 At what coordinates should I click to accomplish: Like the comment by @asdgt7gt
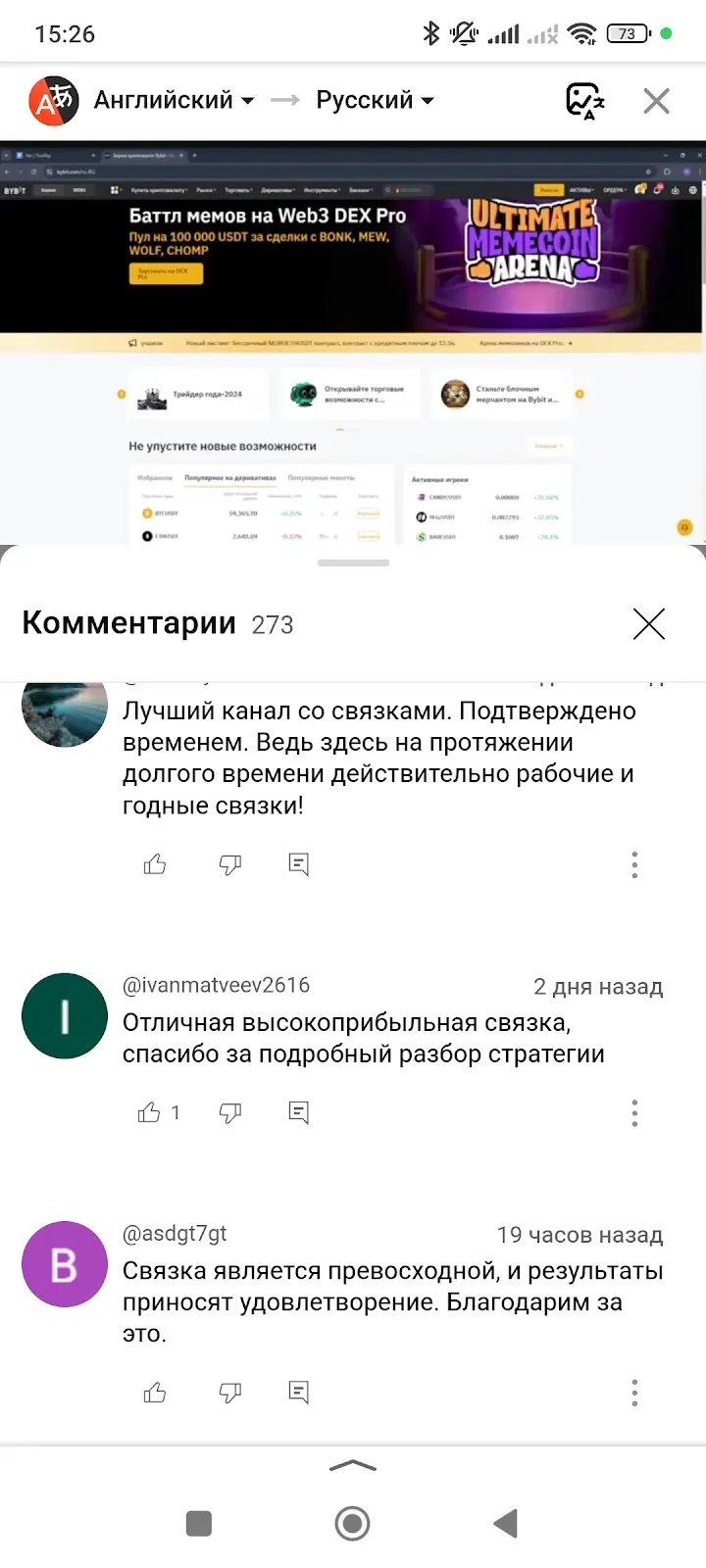tap(155, 1393)
